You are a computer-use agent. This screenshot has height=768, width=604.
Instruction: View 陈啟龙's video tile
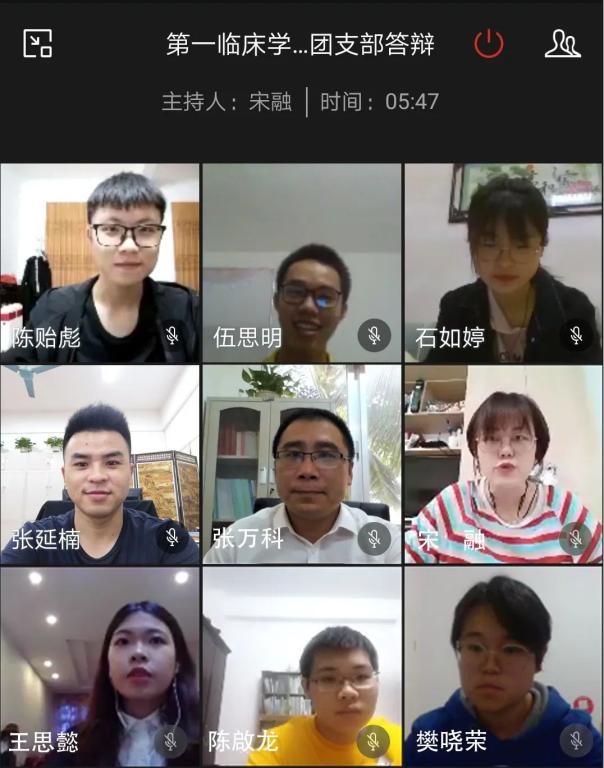(301, 666)
